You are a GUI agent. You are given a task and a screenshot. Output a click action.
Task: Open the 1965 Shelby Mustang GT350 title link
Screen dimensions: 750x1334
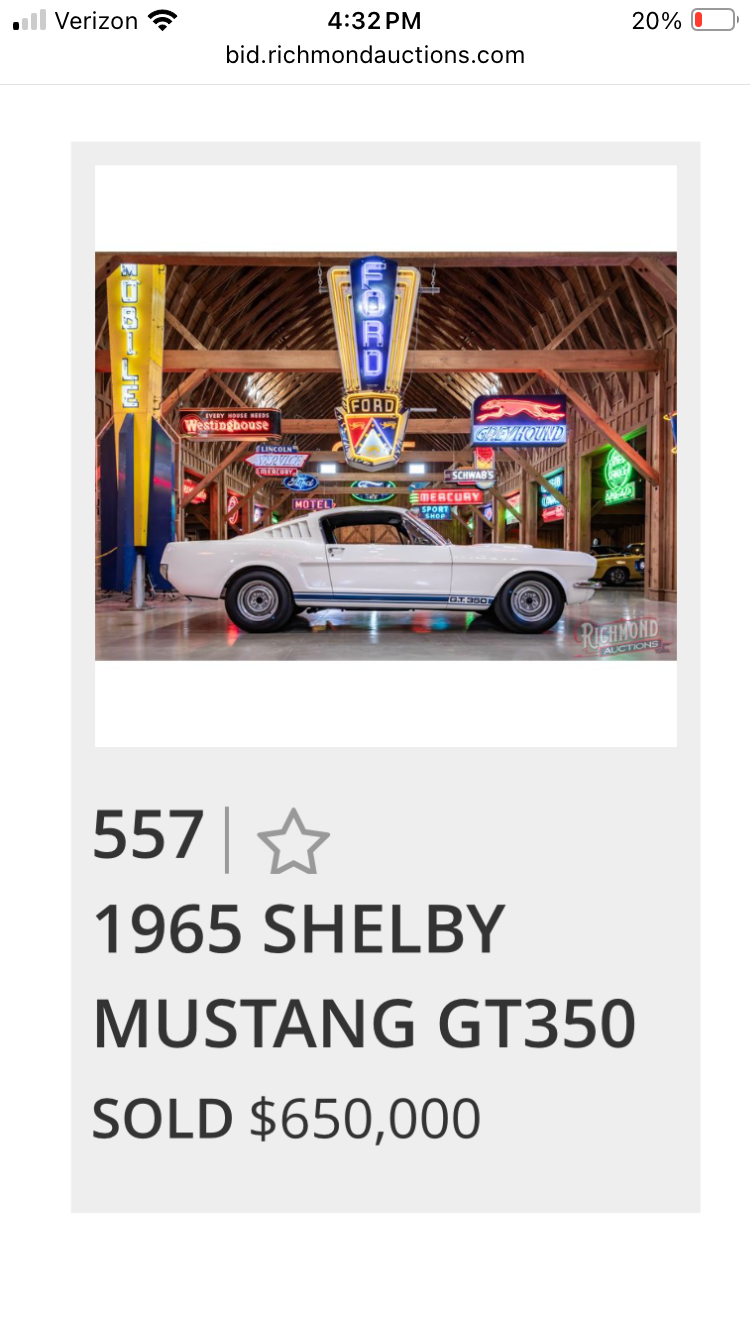[x=364, y=975]
